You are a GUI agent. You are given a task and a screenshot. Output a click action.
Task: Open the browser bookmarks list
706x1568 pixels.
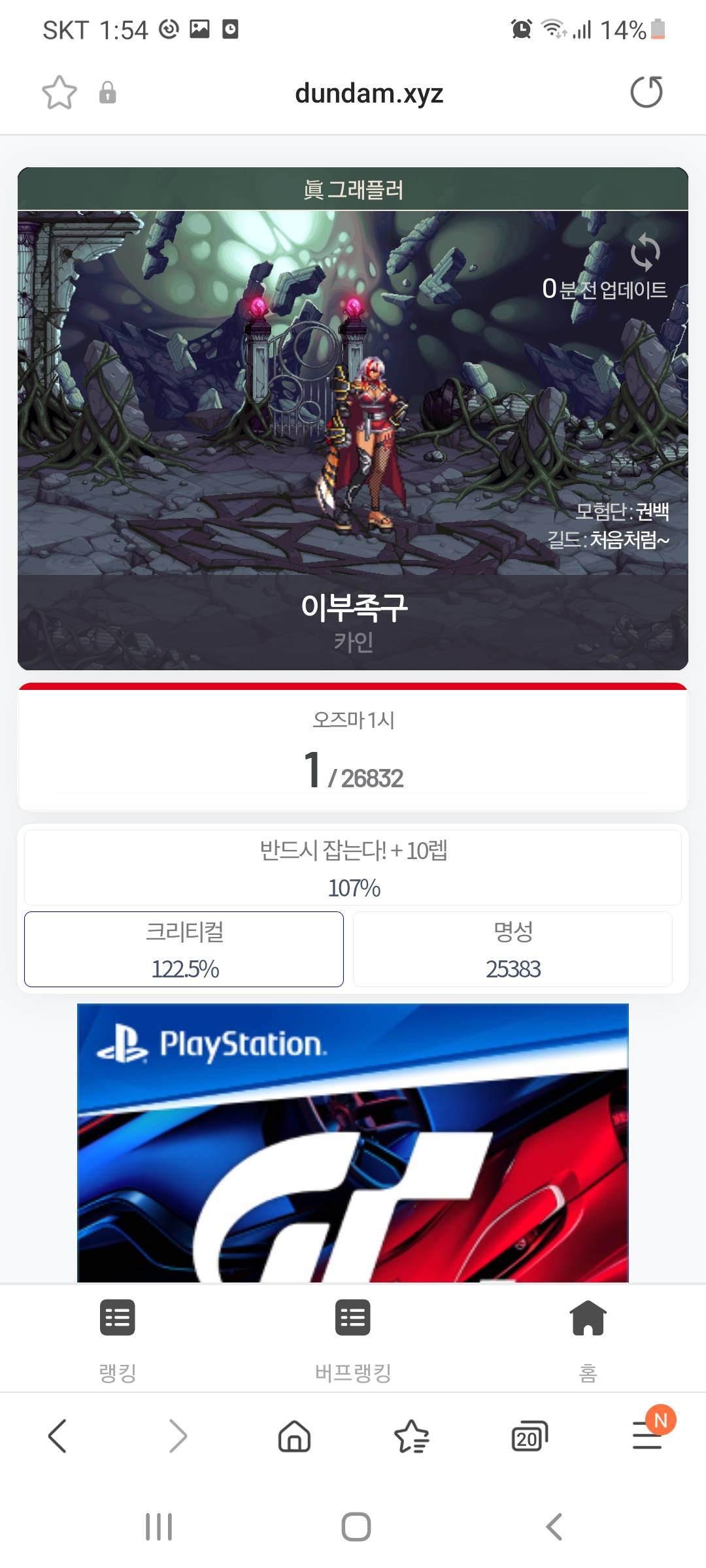pos(412,1436)
